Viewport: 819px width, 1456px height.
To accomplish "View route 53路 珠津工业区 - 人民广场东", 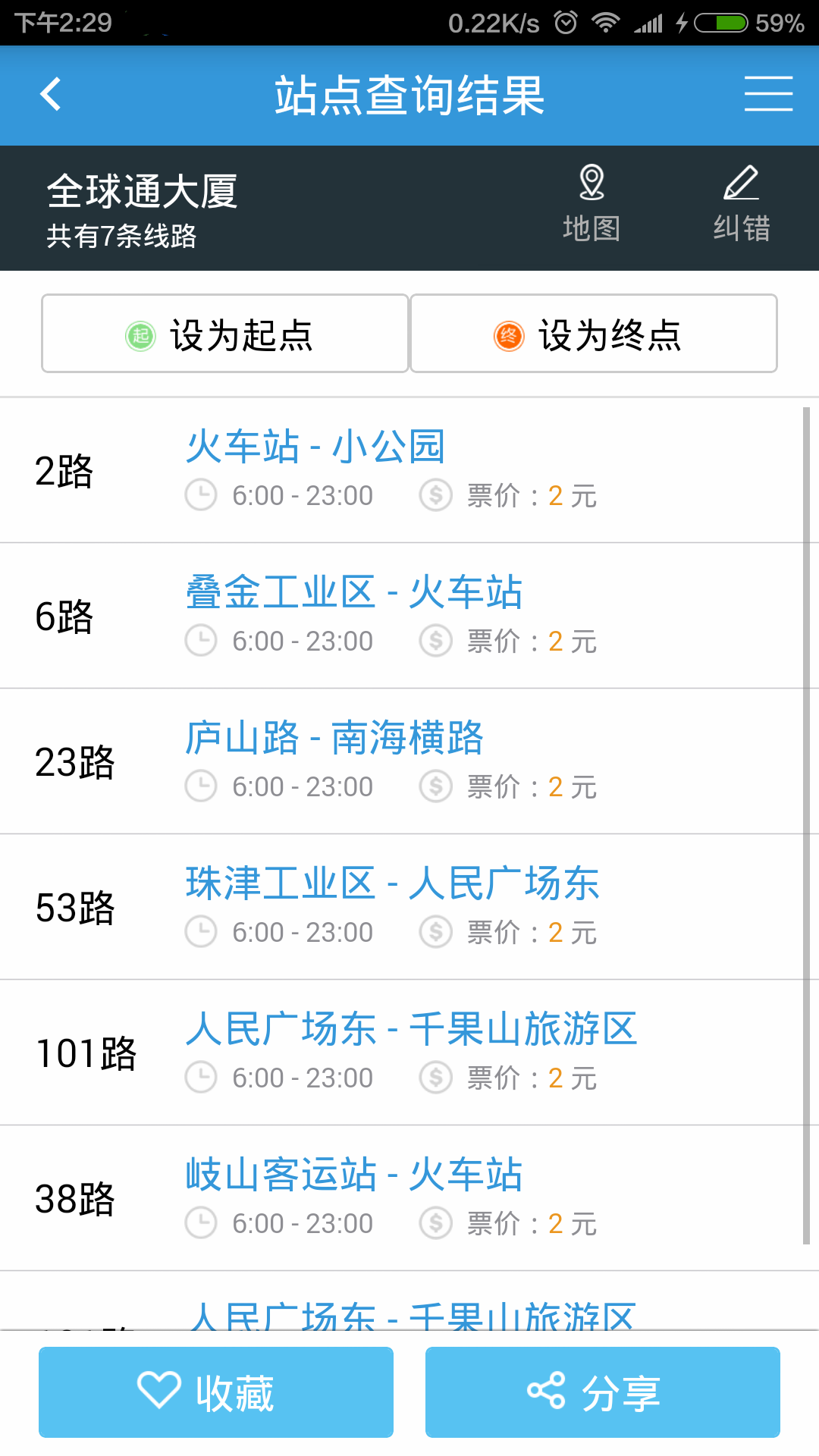I will 402,907.
